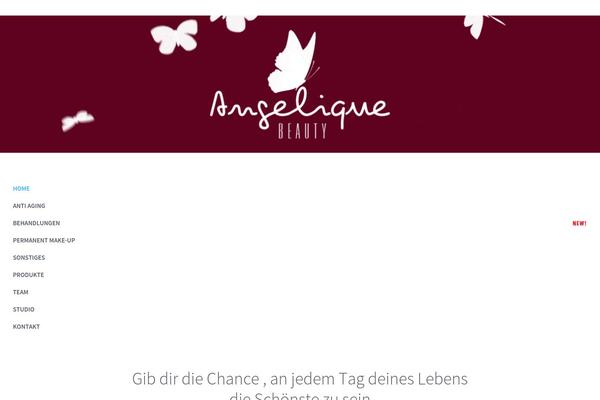Open the Sonstiges page
Viewport: 600px width, 400px height.
29,257
